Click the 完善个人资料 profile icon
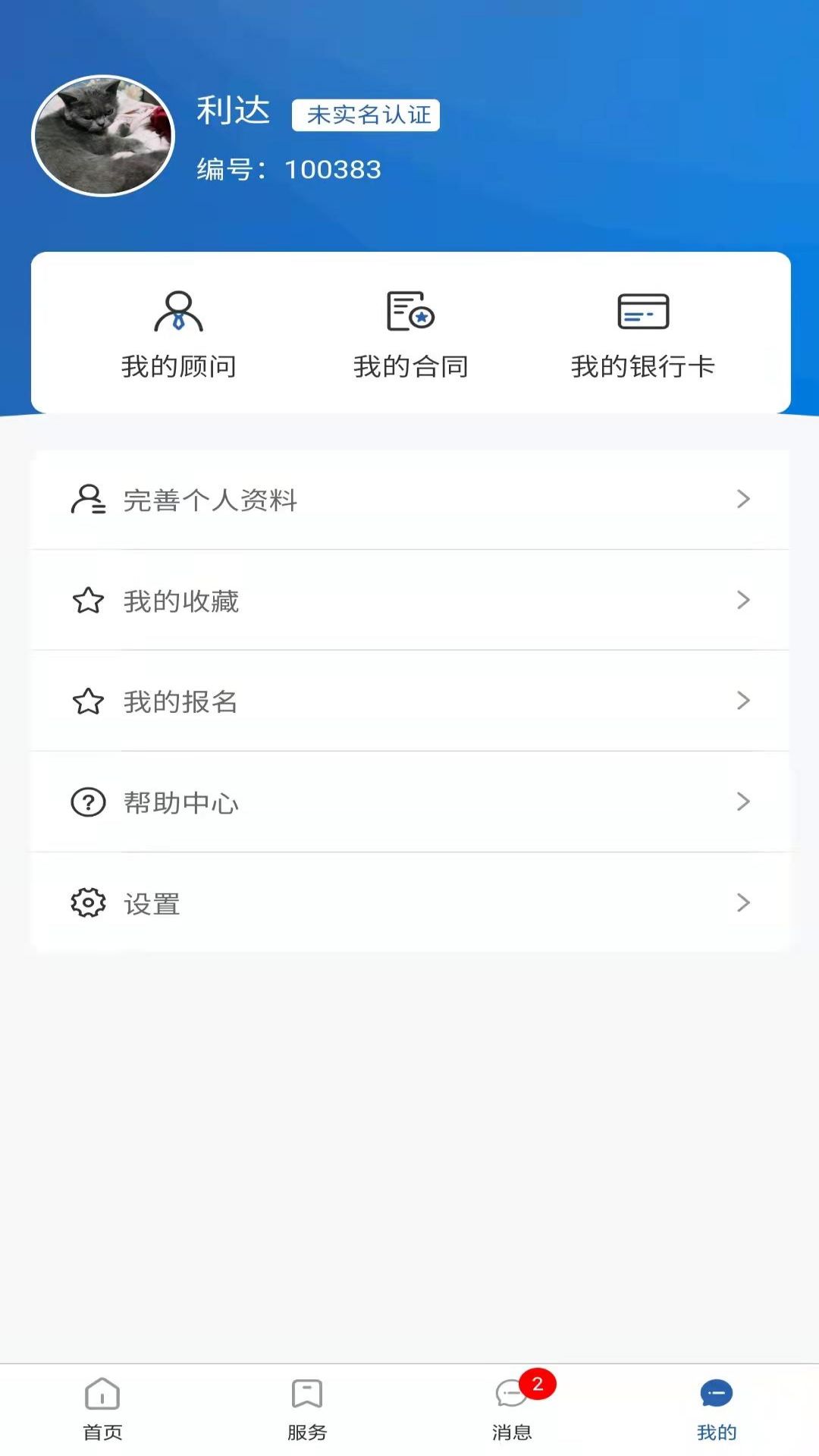Image resolution: width=819 pixels, height=1456 pixels. (88, 499)
